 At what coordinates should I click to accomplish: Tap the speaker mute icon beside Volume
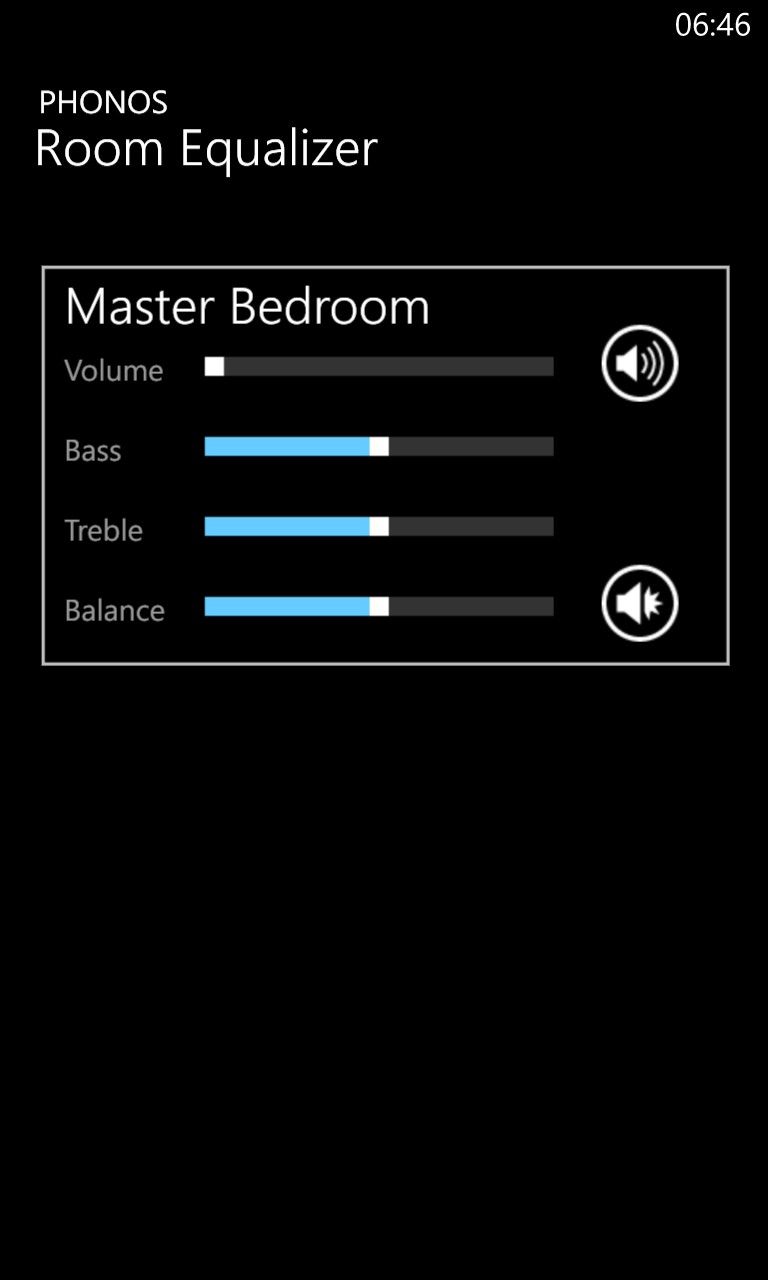(x=640, y=363)
